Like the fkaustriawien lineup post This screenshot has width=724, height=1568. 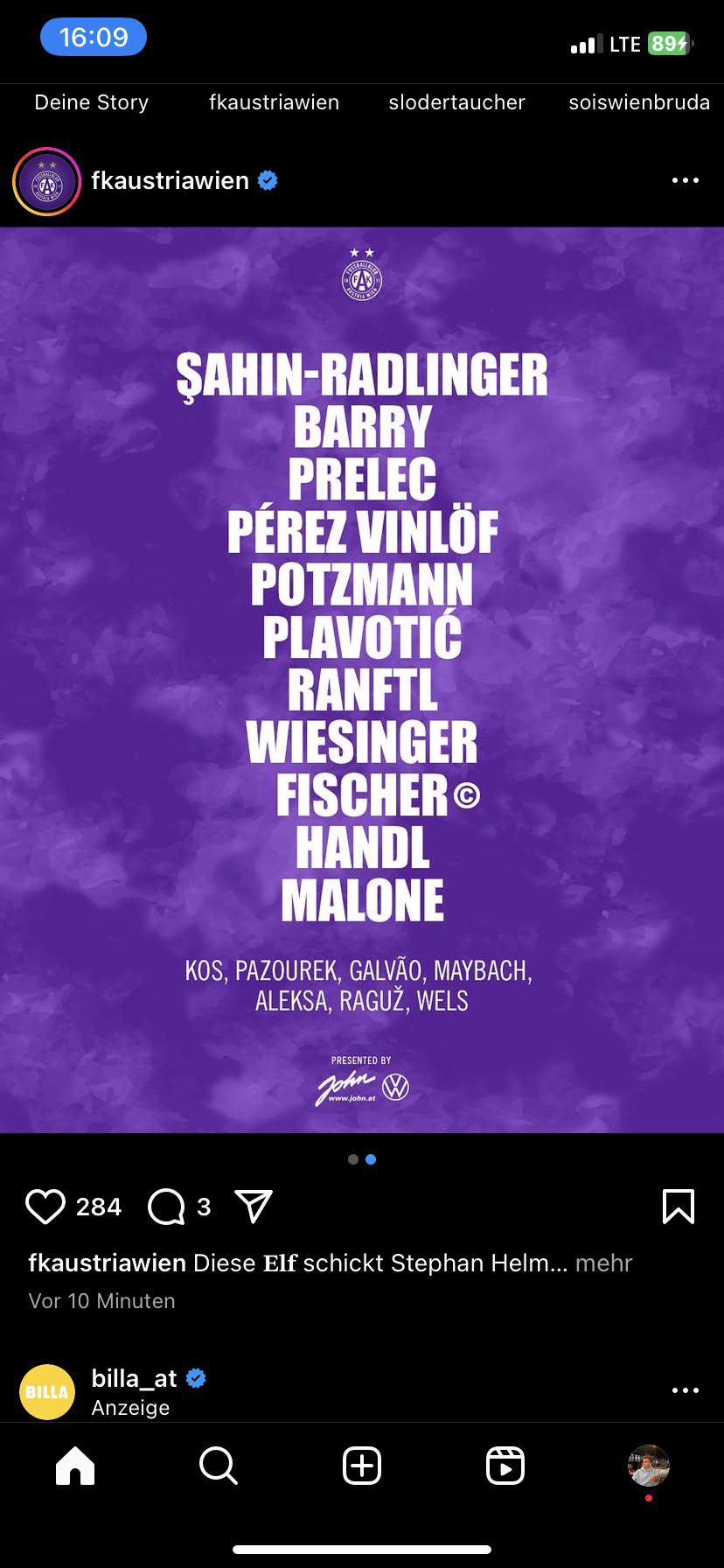coord(45,1207)
